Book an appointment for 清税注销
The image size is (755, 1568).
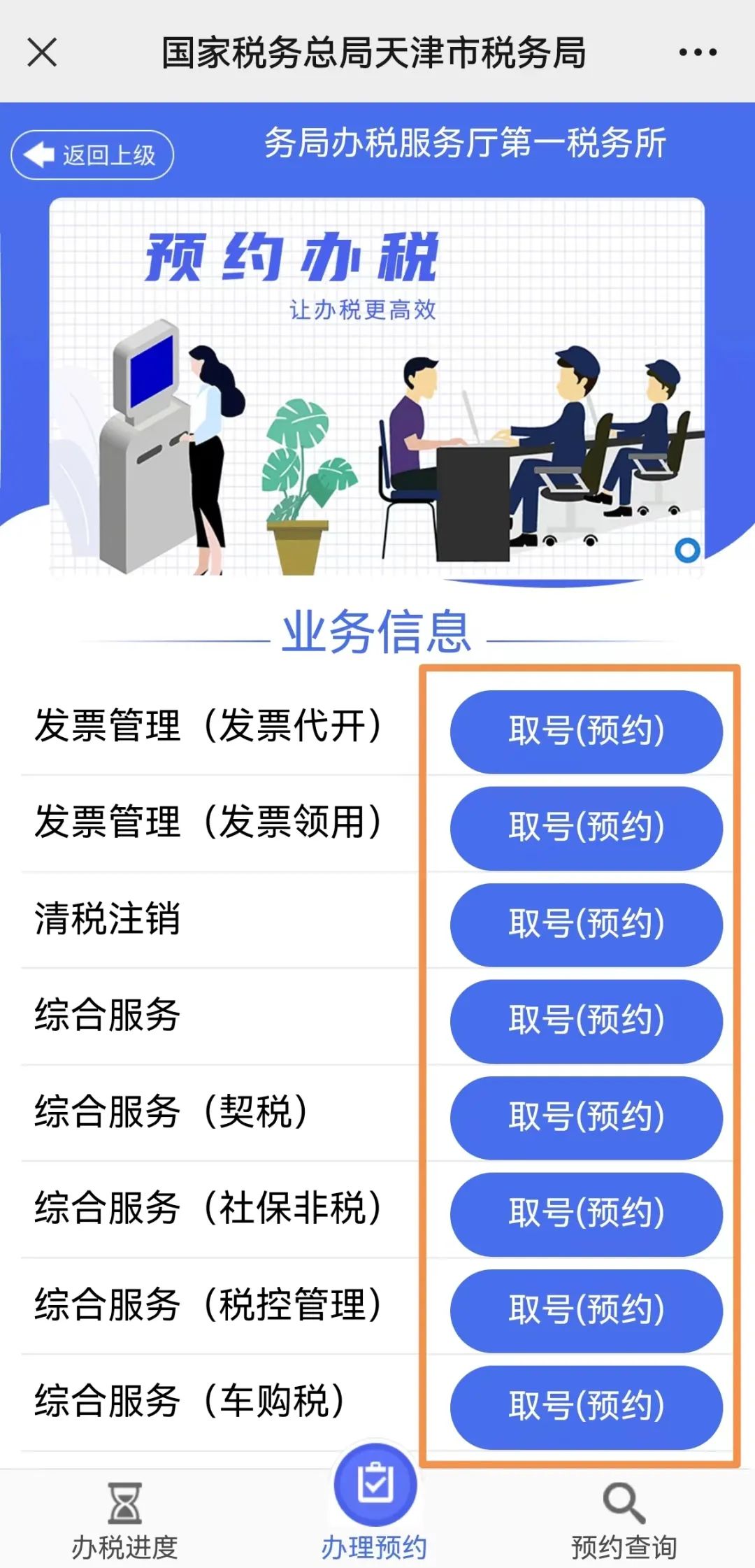coord(586,924)
